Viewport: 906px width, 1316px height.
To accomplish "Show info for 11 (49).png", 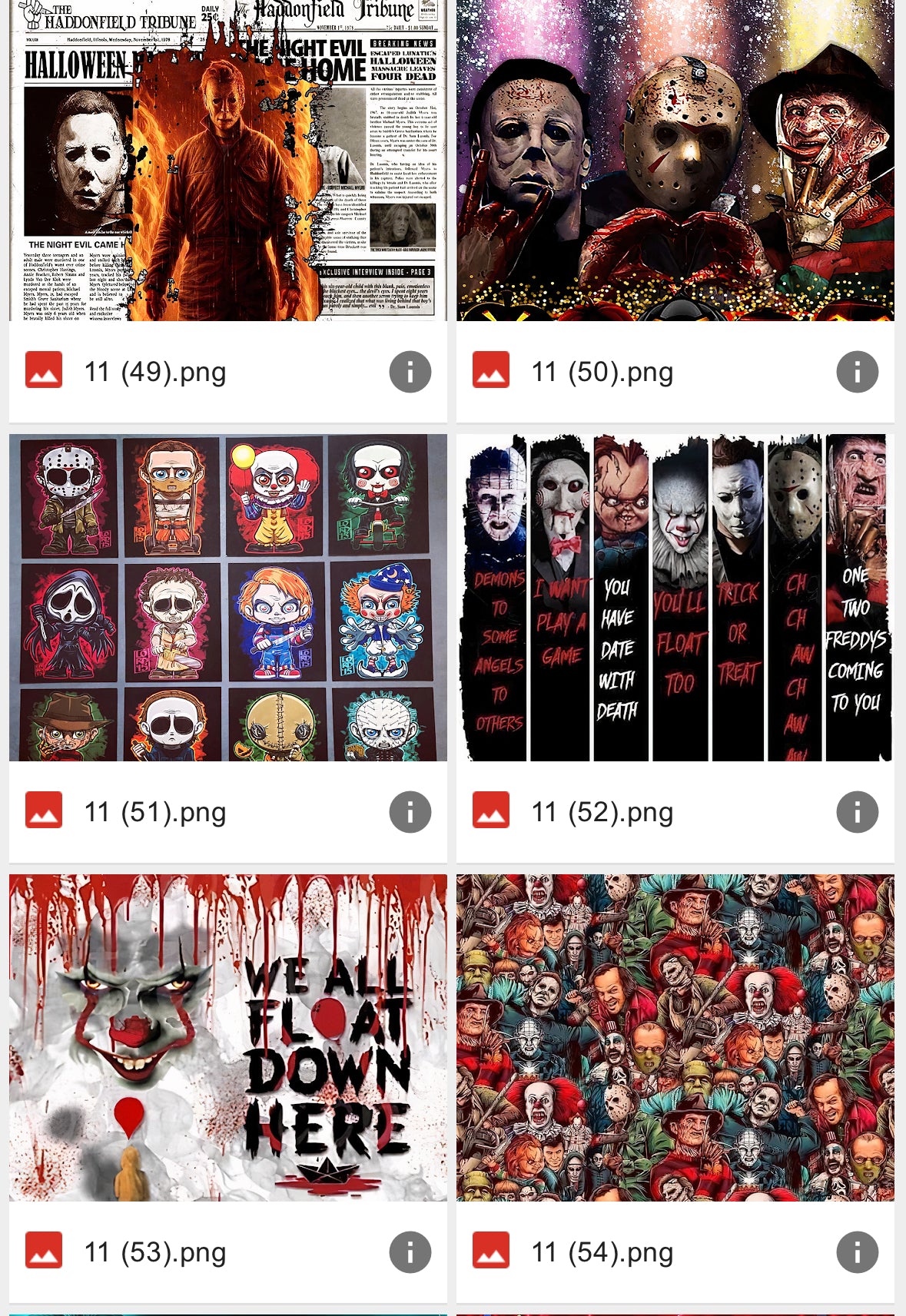I will [410, 373].
